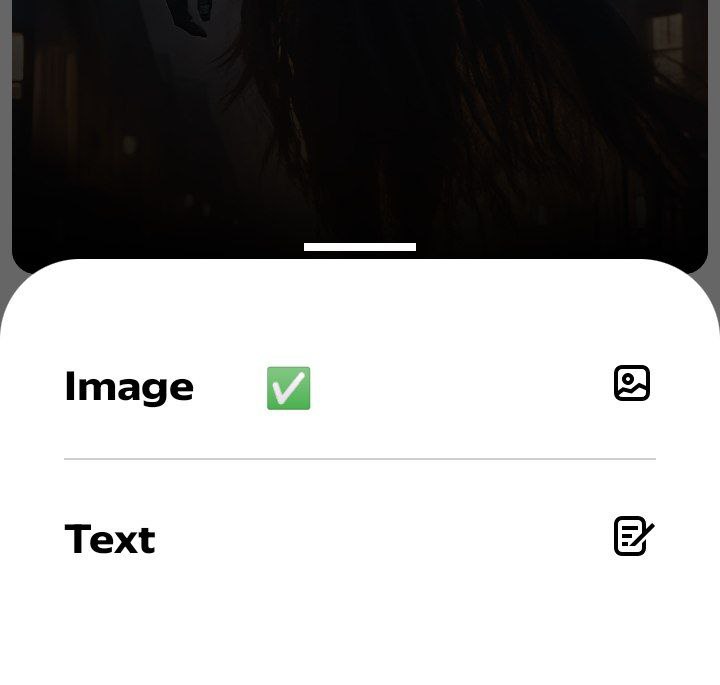Tap the bottom sheet drag handle
Image resolution: width=720 pixels, height=685 pixels.
(360, 247)
